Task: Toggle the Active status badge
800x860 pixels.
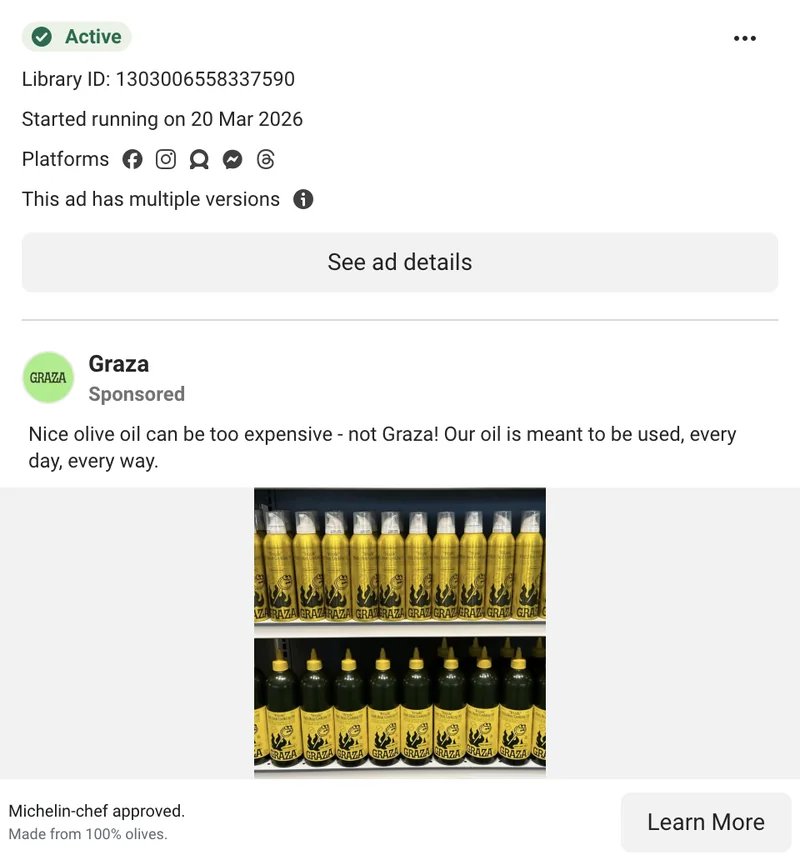Action: pos(76,37)
